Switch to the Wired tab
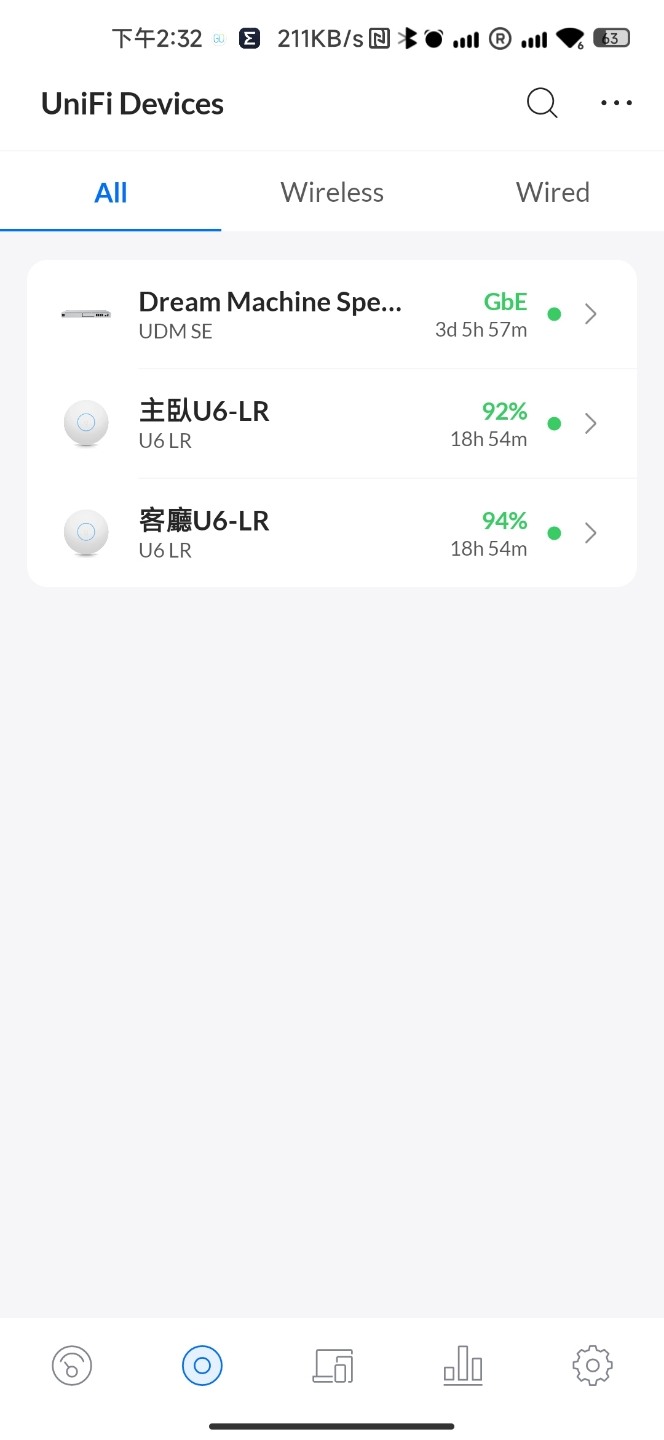The width and height of the screenshot is (664, 1440). pyautogui.click(x=553, y=192)
